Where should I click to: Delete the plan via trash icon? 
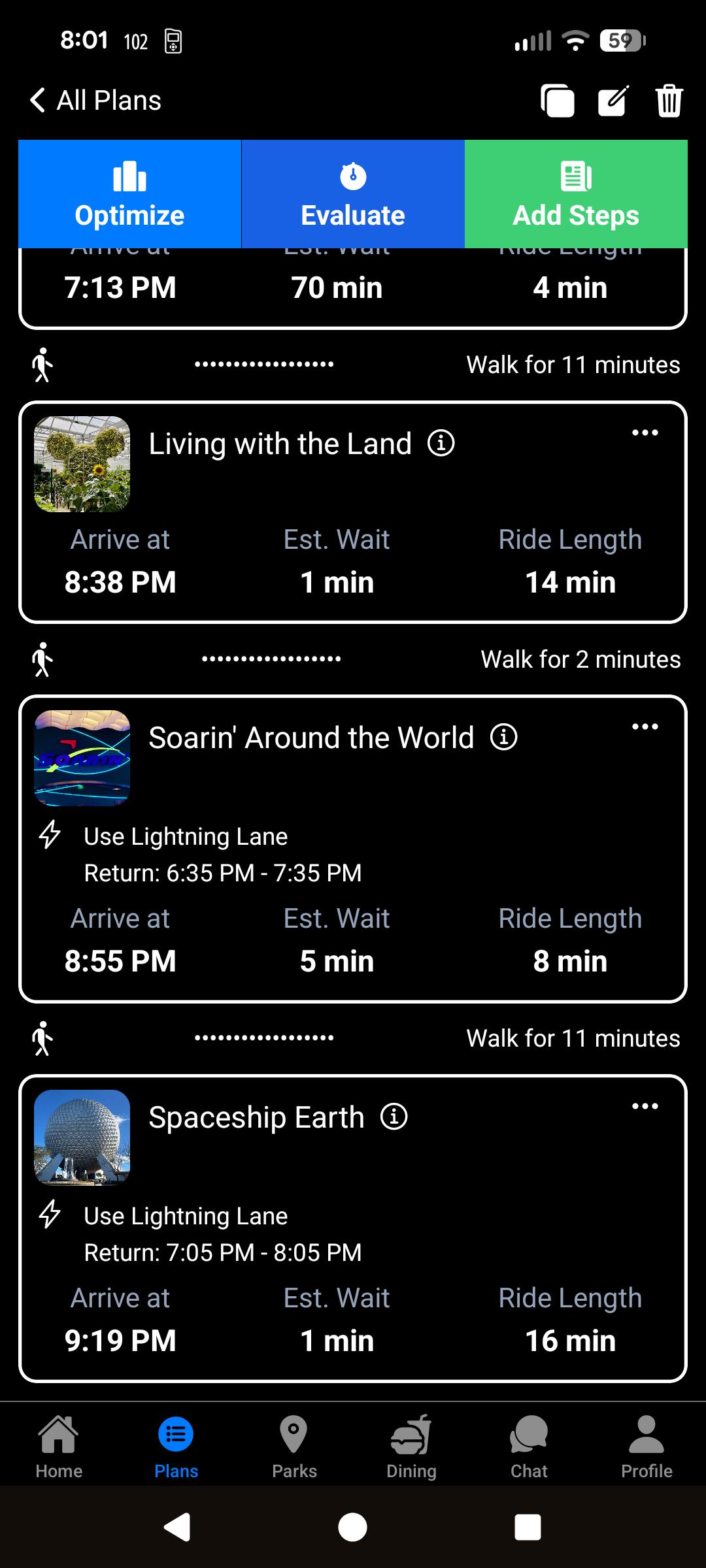click(669, 101)
